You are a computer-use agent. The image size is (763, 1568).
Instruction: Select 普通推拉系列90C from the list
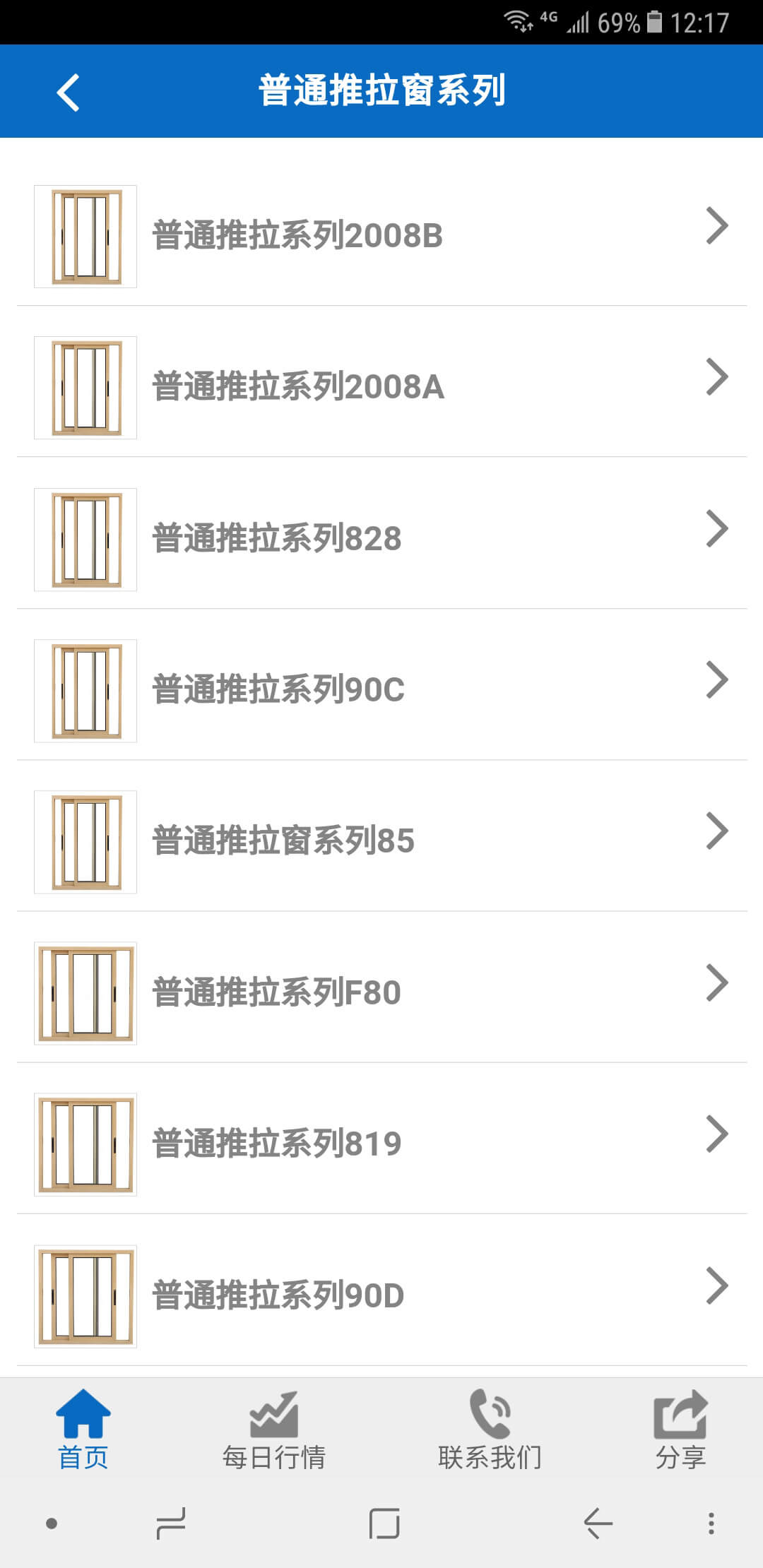click(381, 689)
